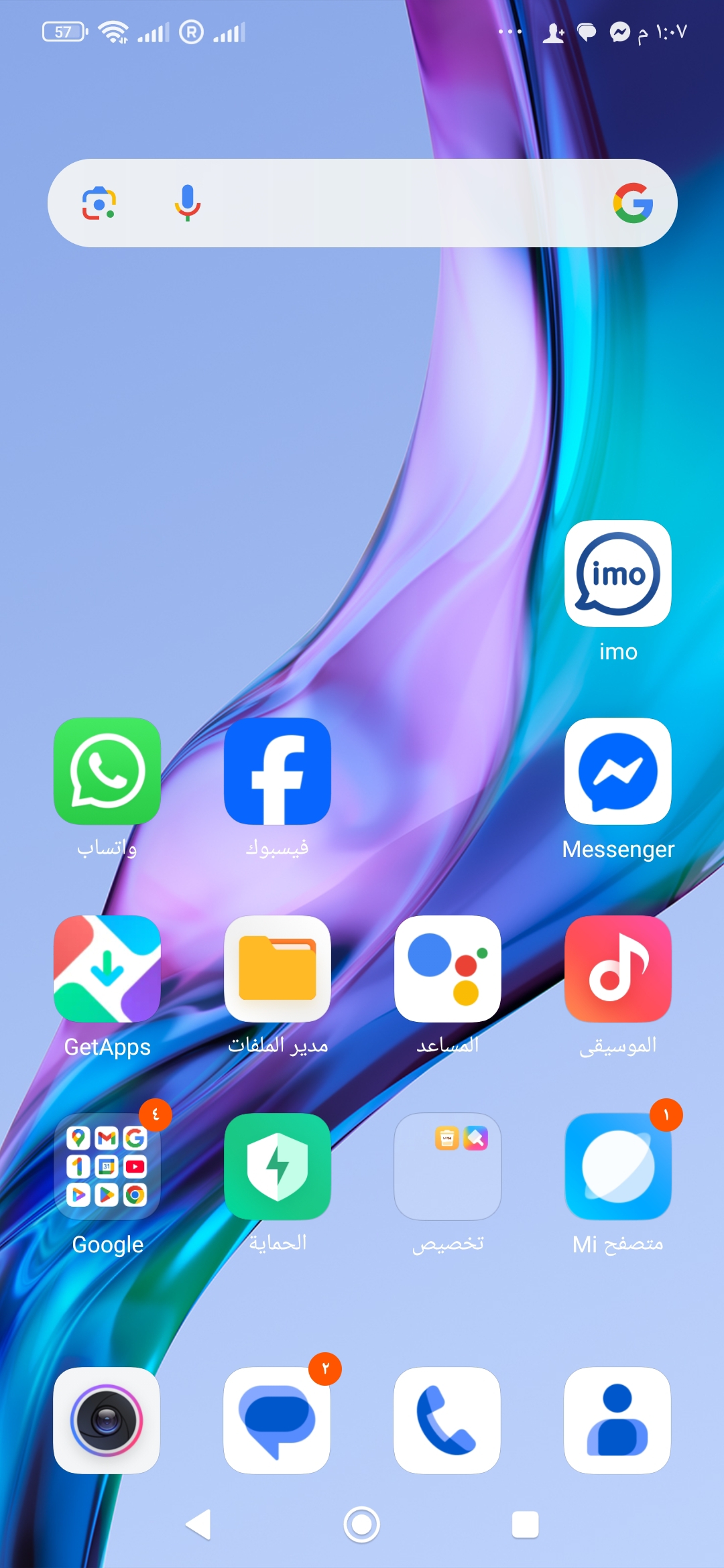This screenshot has height=1568, width=724.
Task: Launch Messenger
Action: pyautogui.click(x=617, y=771)
